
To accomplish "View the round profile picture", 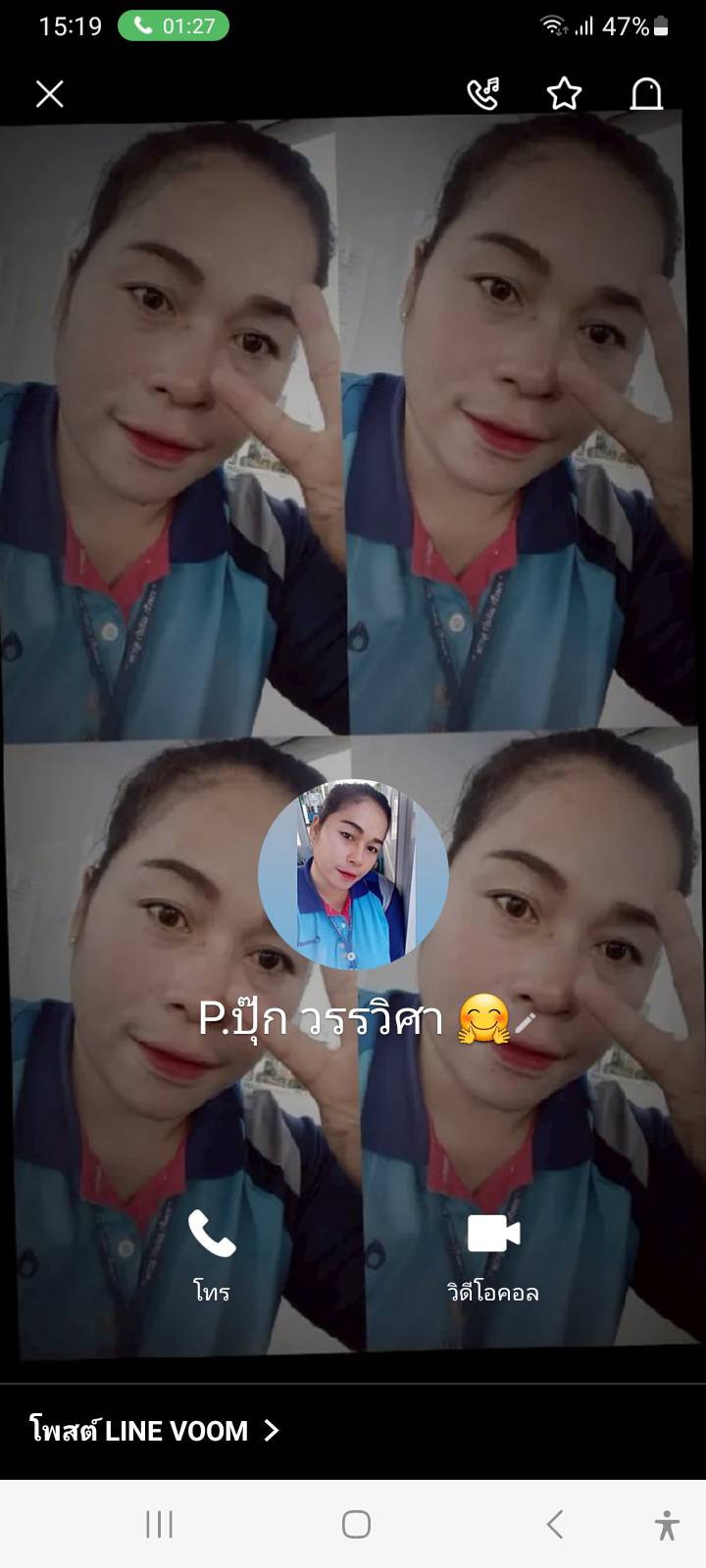I will [x=353, y=875].
